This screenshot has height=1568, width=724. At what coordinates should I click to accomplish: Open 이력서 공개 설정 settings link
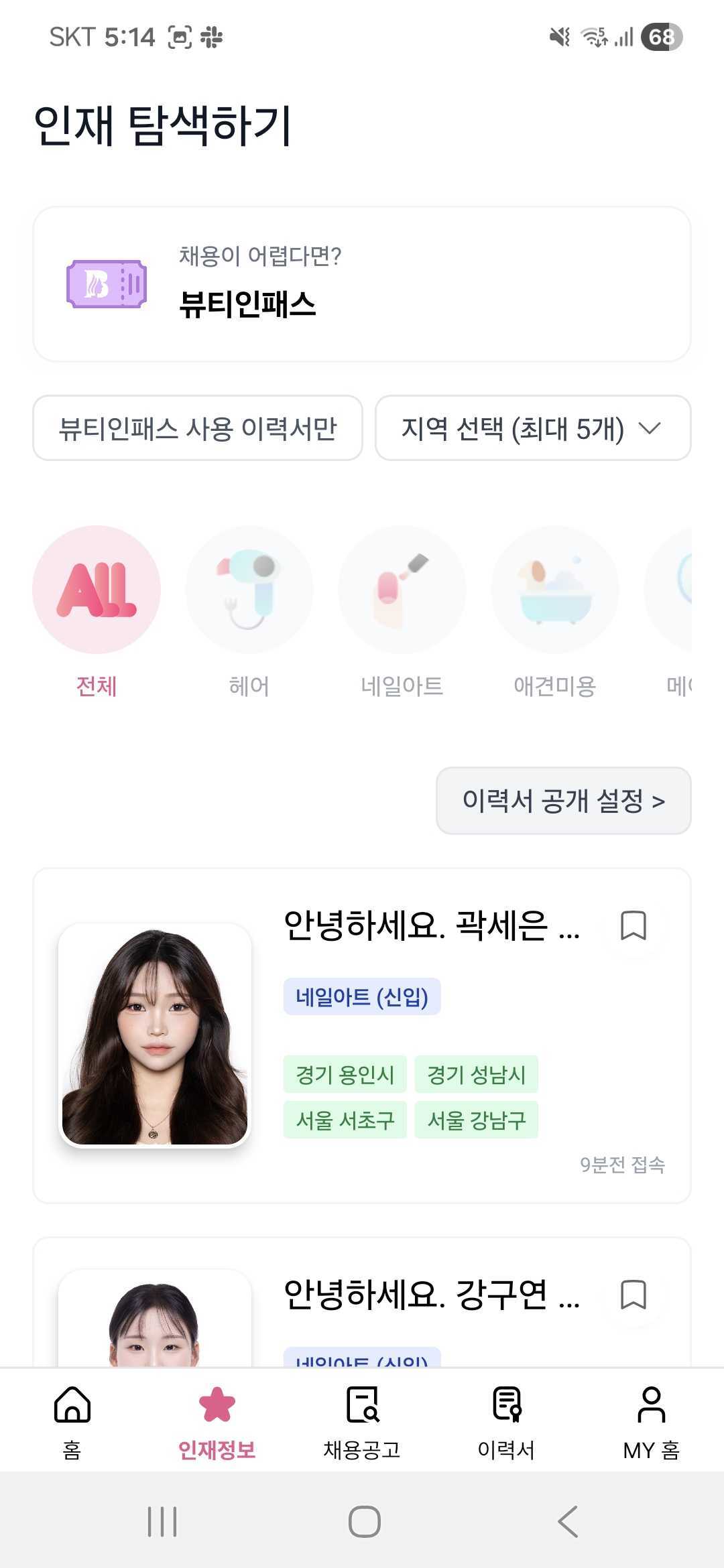click(563, 801)
